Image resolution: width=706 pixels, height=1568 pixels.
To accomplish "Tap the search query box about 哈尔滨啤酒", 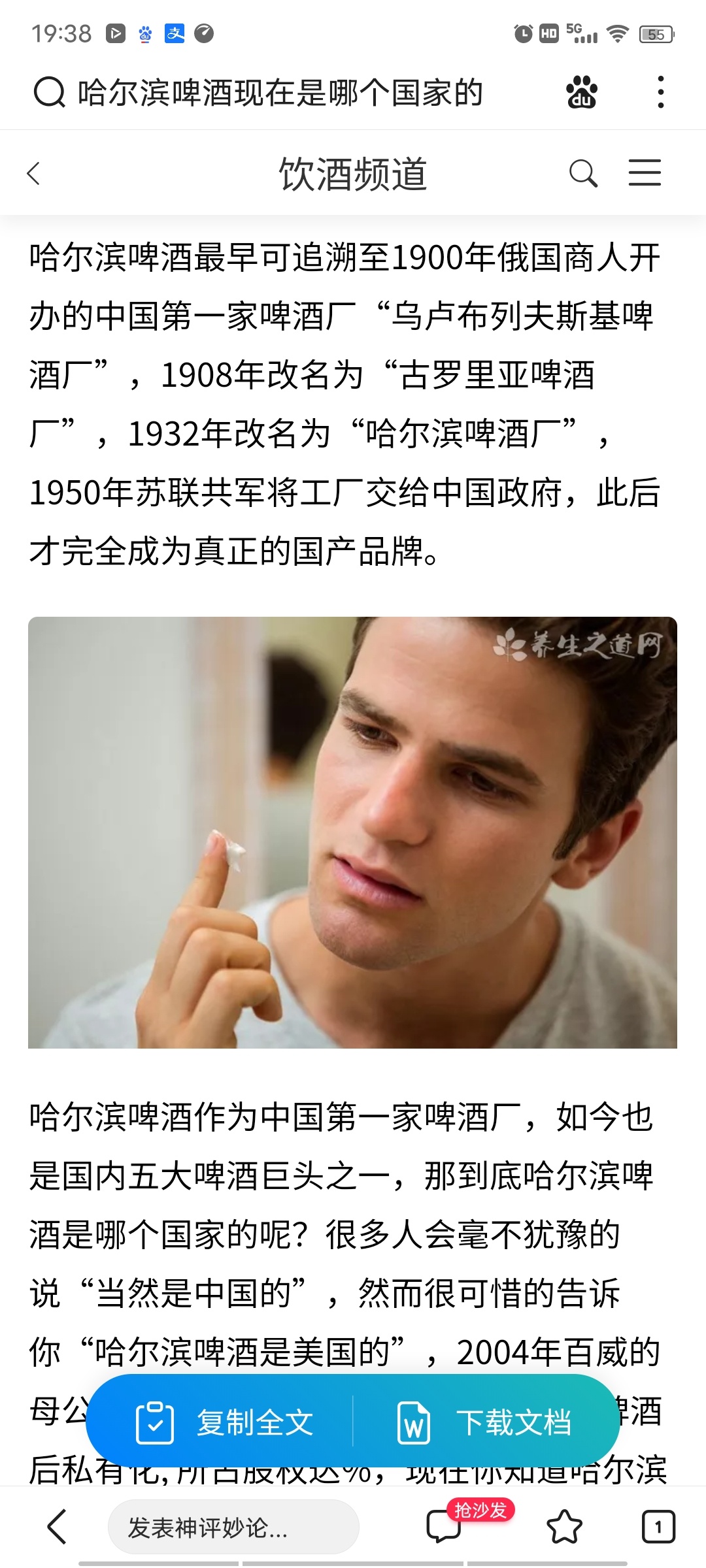I will (x=281, y=93).
